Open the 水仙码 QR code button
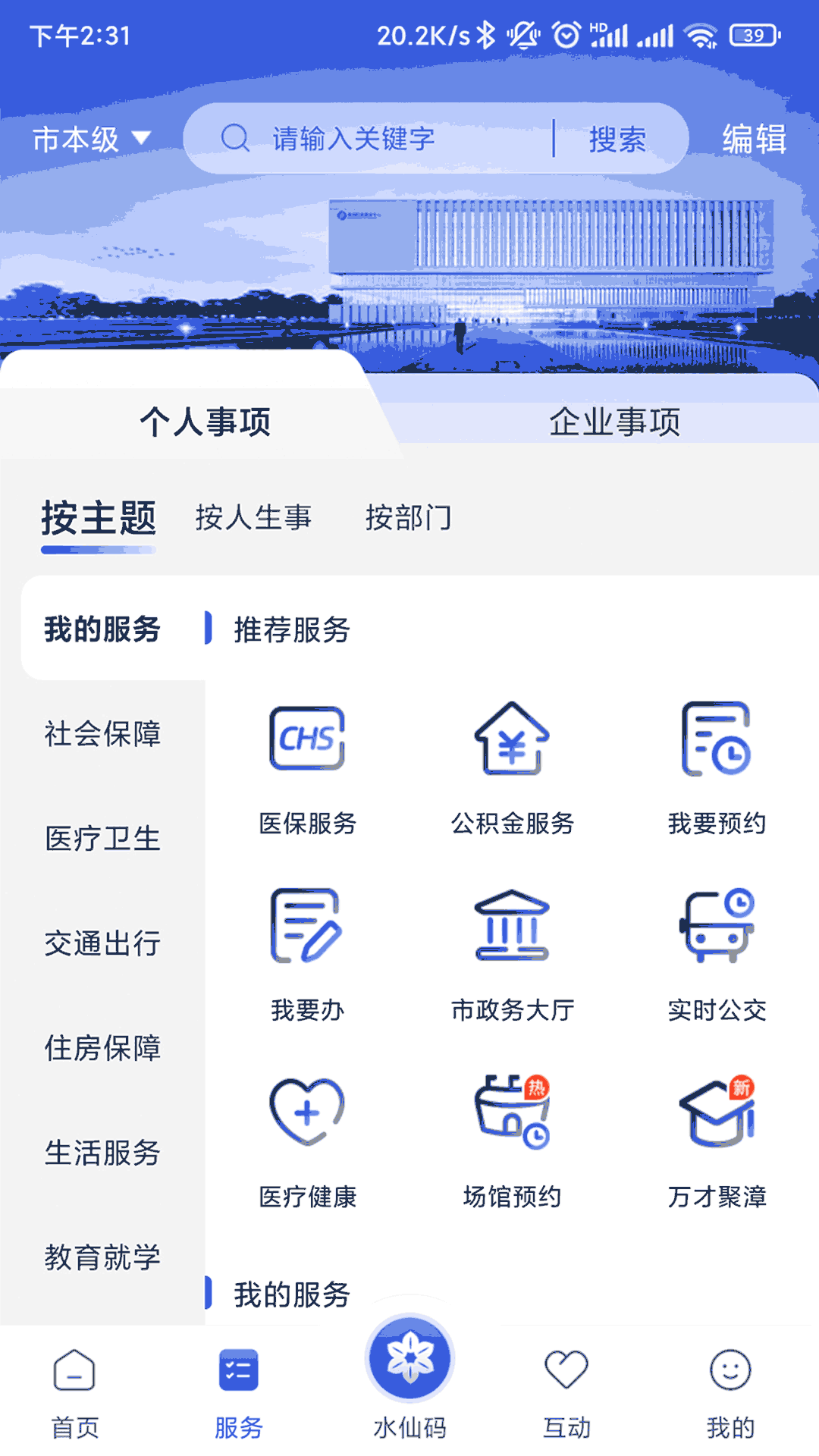 [x=409, y=1373]
